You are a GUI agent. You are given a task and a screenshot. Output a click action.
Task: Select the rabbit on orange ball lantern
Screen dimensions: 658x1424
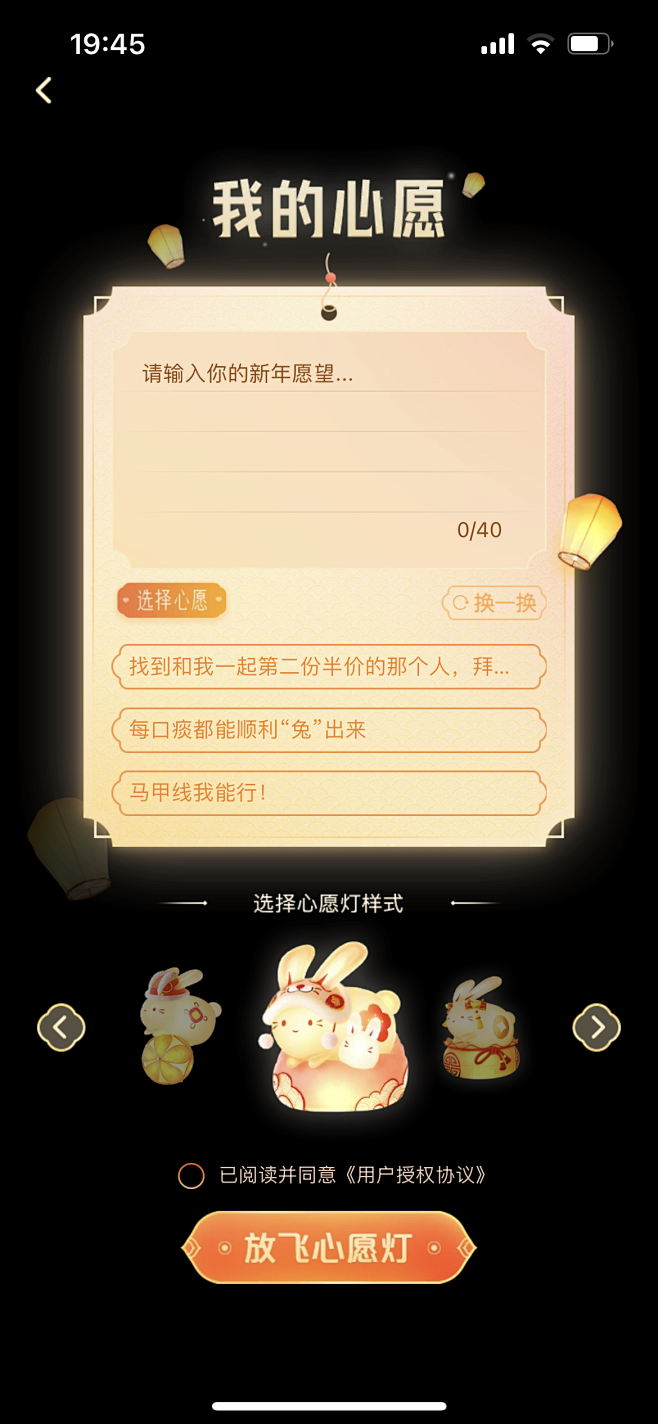pos(178,1026)
